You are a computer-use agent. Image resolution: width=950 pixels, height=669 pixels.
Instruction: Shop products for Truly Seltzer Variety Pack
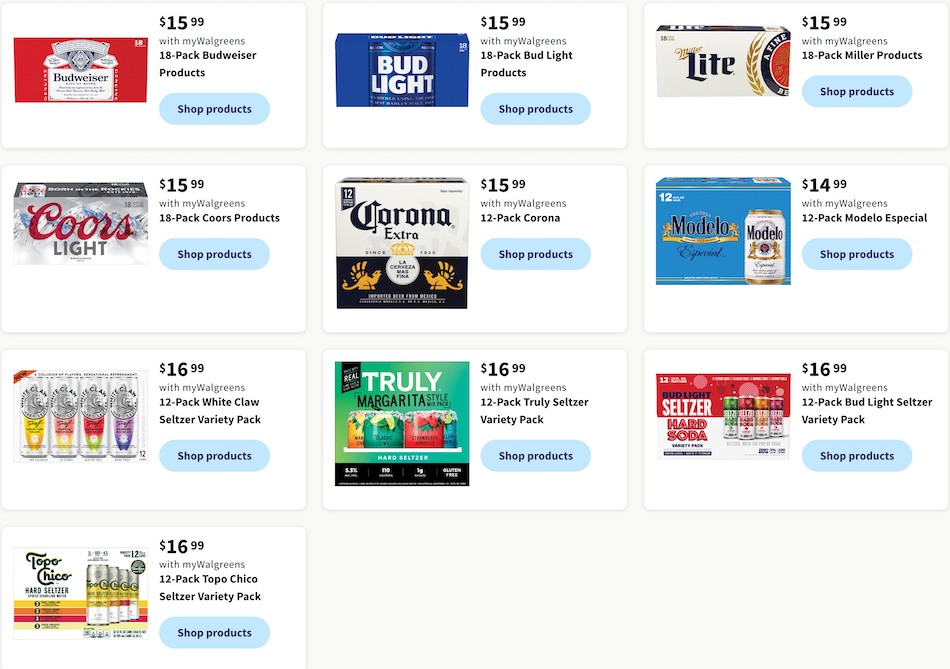[535, 456]
